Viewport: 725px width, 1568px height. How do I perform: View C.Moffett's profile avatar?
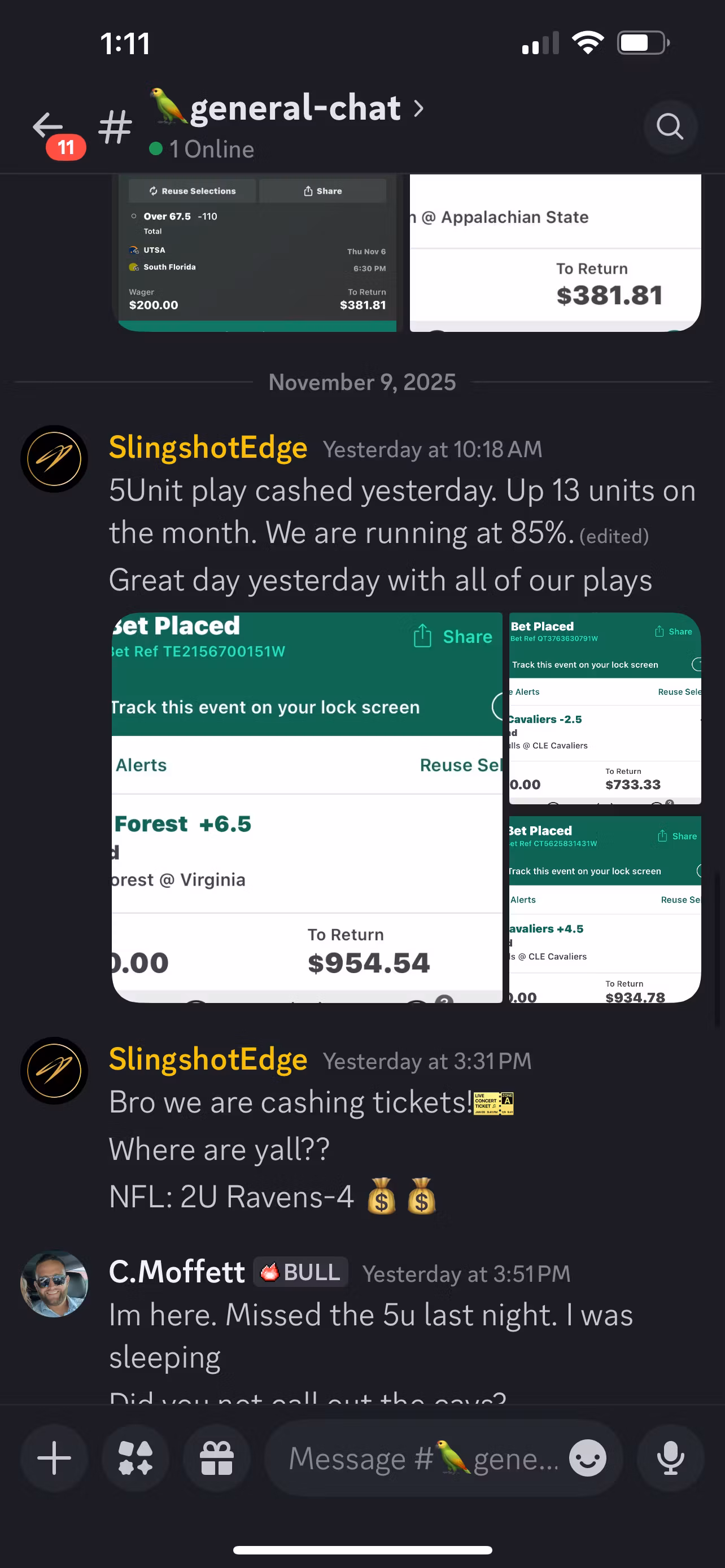[x=54, y=1283]
